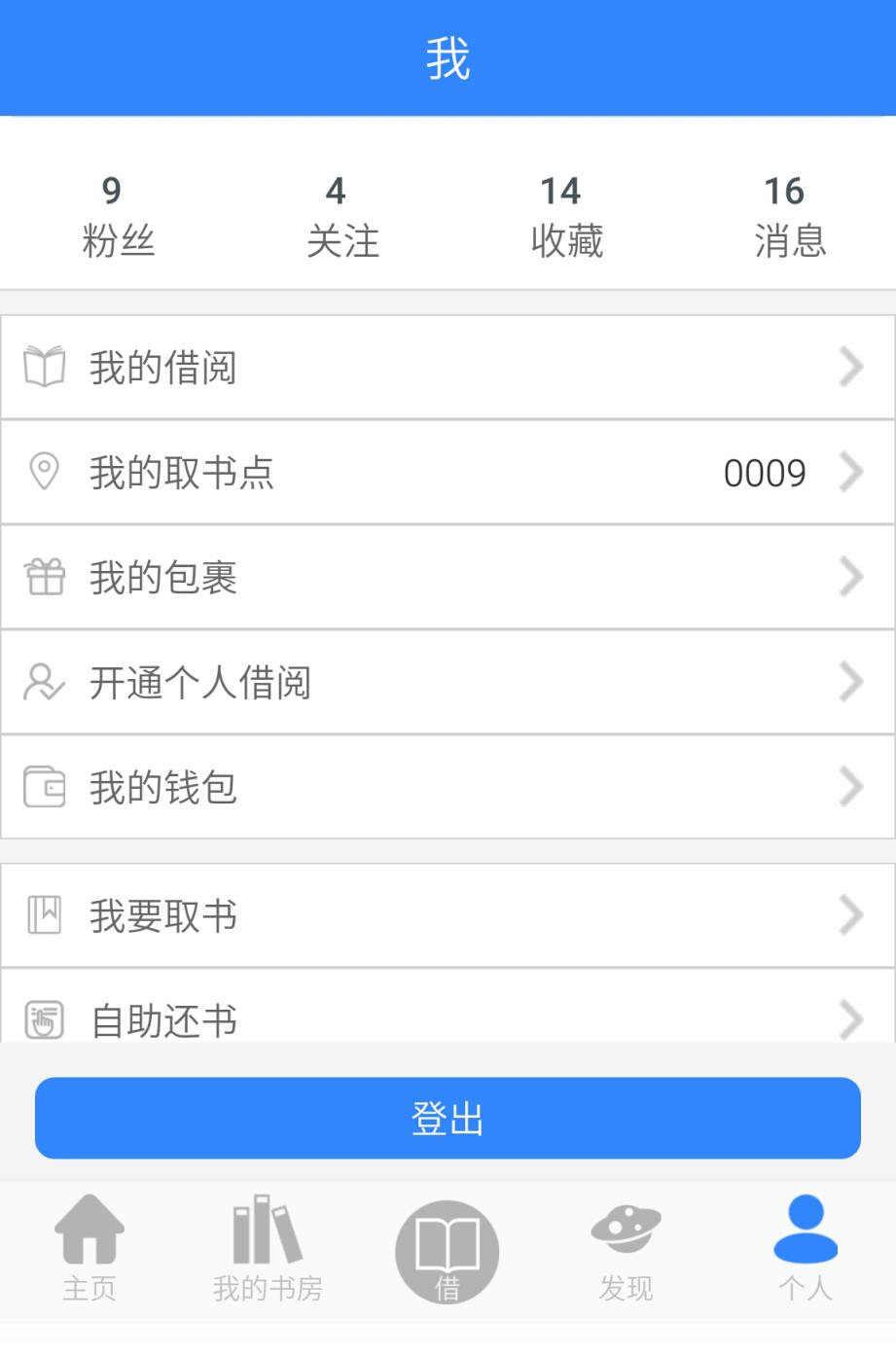
Task: Click the bookmark icon next to 我要取书
Action: 43,914
